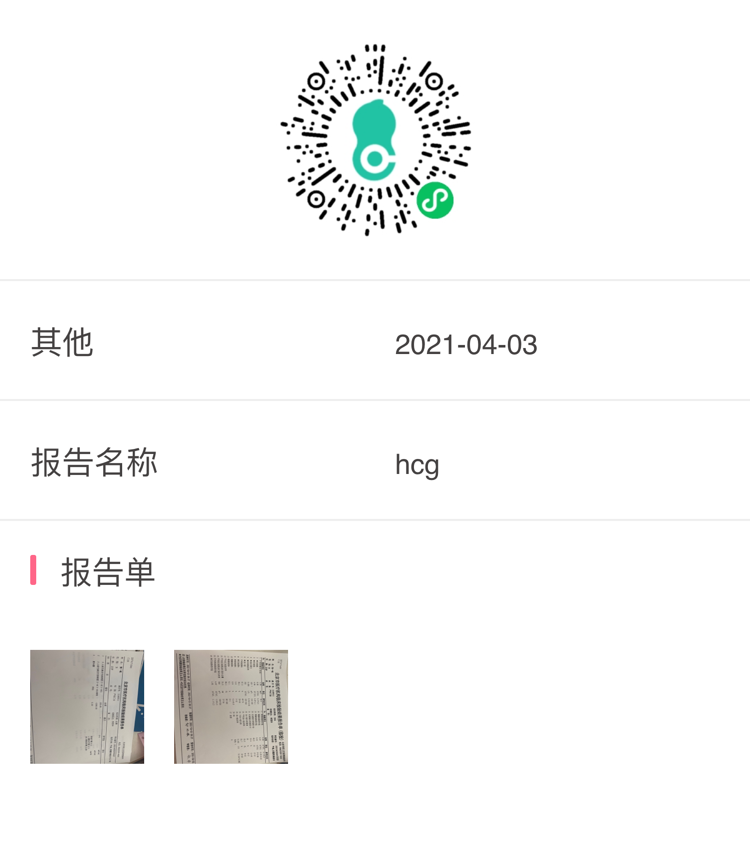This screenshot has width=750, height=854.
Task: Tap the center of the circular scan code
Action: click(x=375, y=140)
